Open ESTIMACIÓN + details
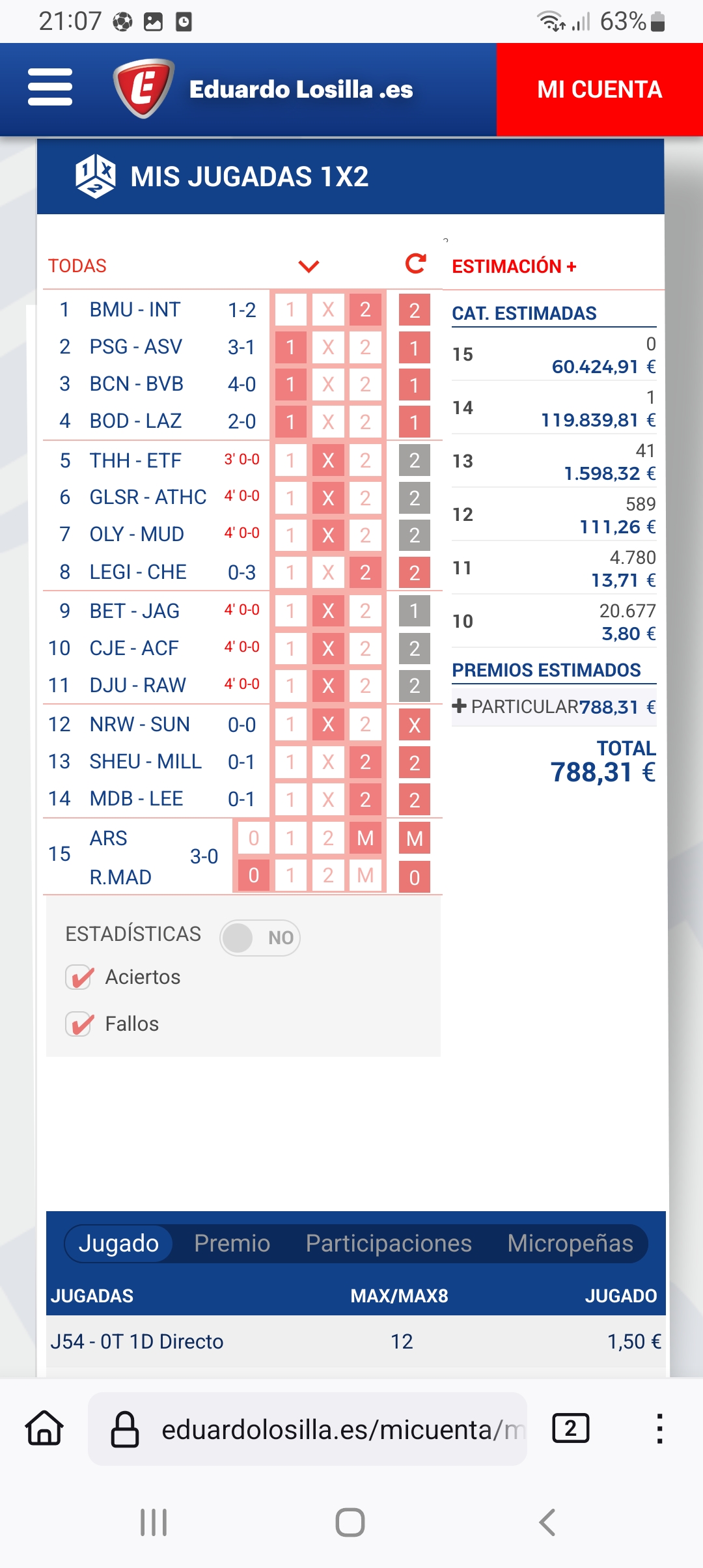The width and height of the screenshot is (703, 1568). [x=514, y=266]
